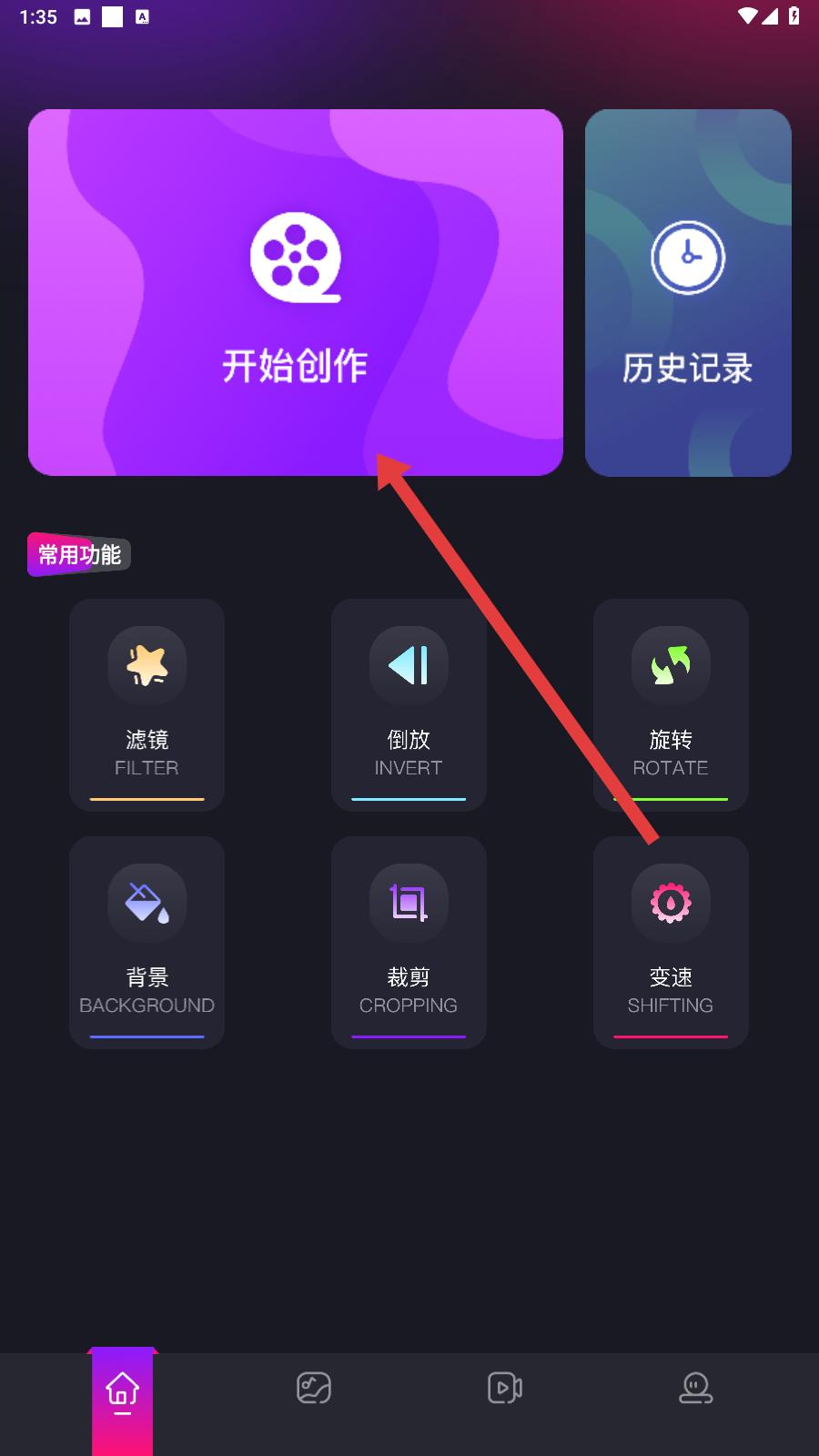Viewport: 819px width, 1456px height.
Task: Open 历史记录 history card
Action: coord(688,292)
